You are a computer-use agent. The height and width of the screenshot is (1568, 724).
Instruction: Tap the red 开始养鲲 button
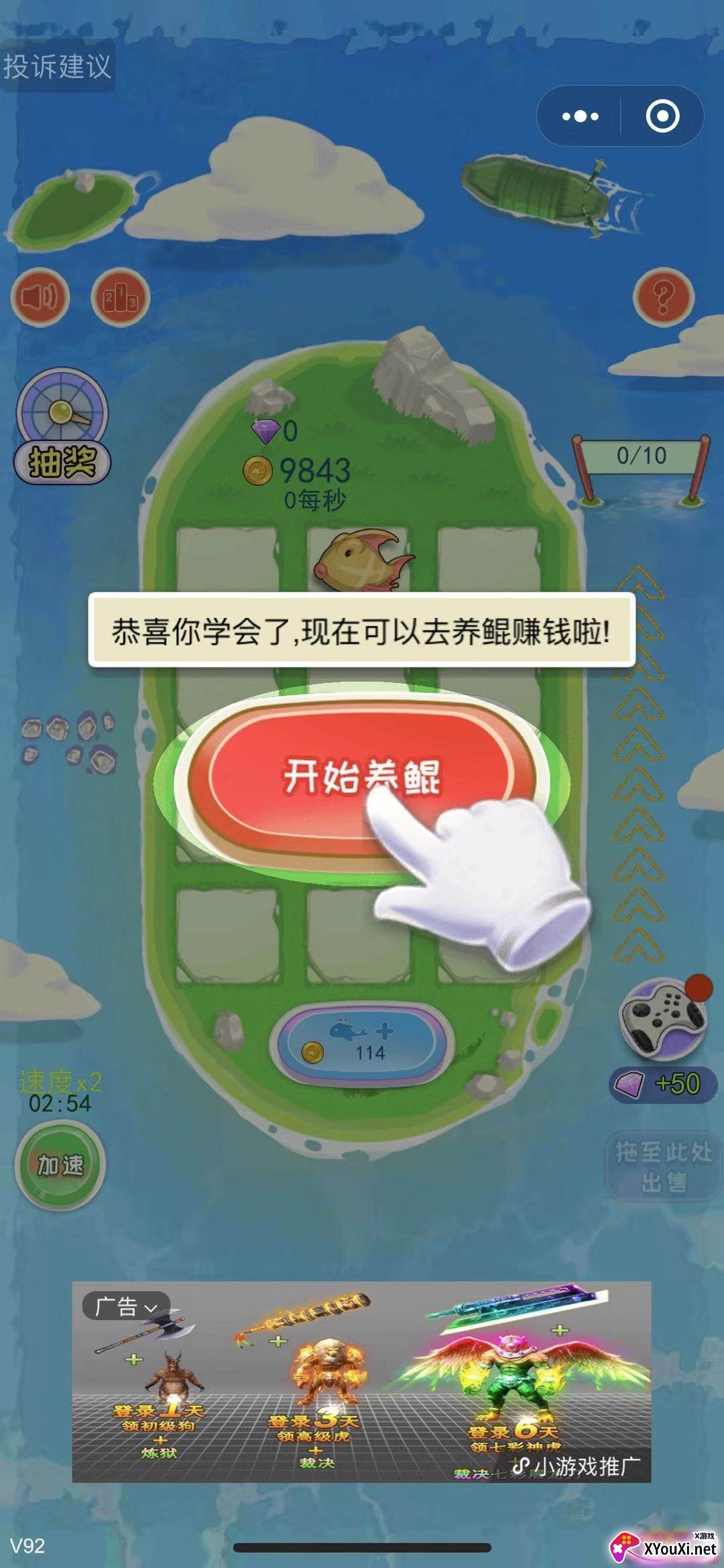click(x=362, y=778)
